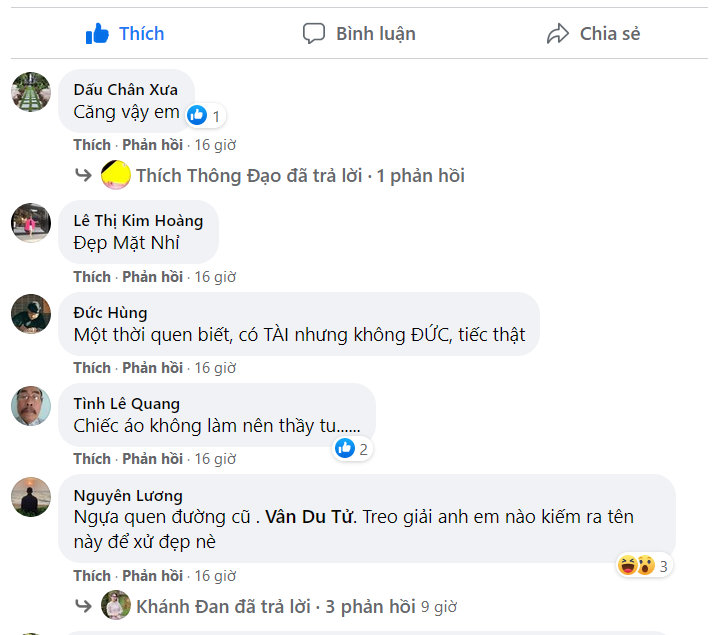Like Dấu Chân Xưa's comment

tap(92, 145)
